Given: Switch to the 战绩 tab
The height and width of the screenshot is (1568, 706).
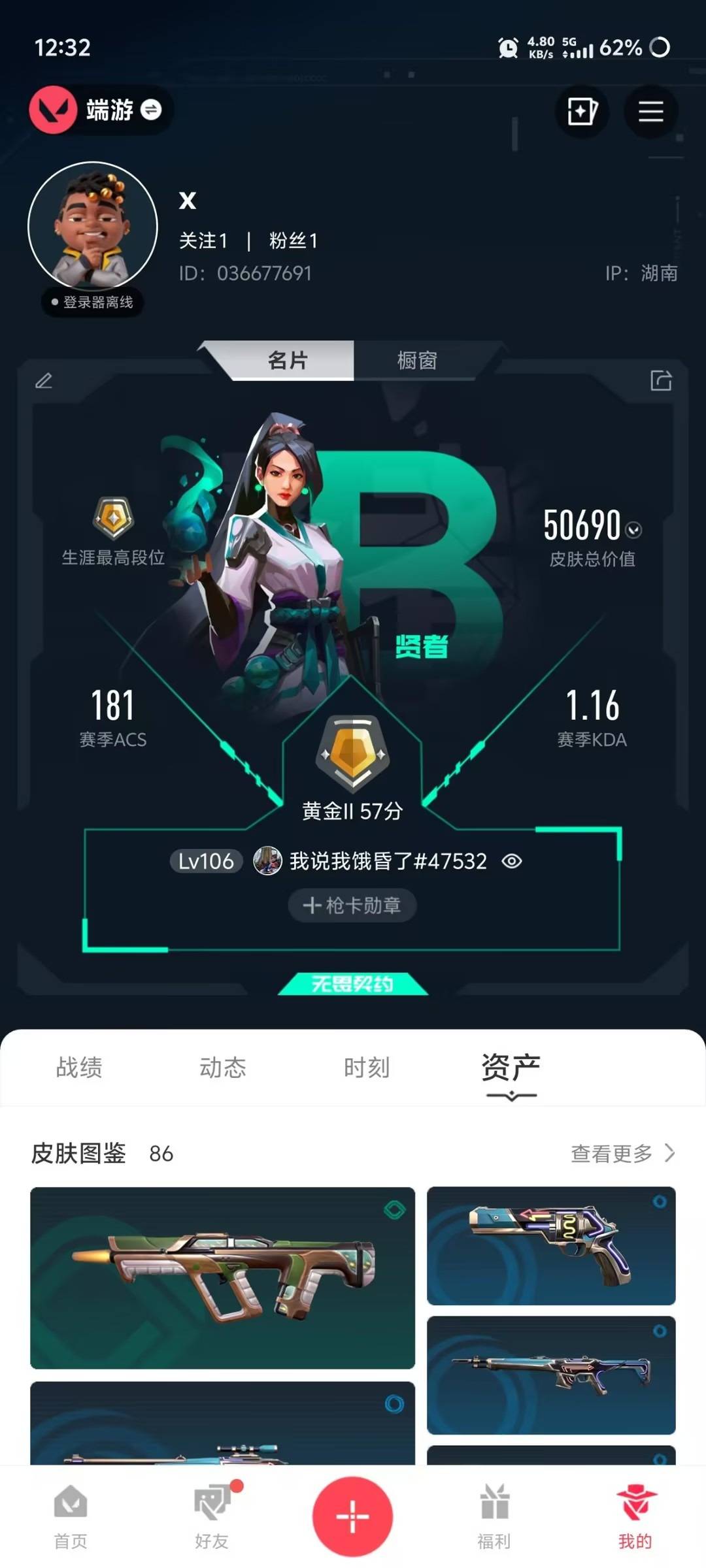Looking at the screenshot, I should pyautogui.click(x=79, y=1068).
